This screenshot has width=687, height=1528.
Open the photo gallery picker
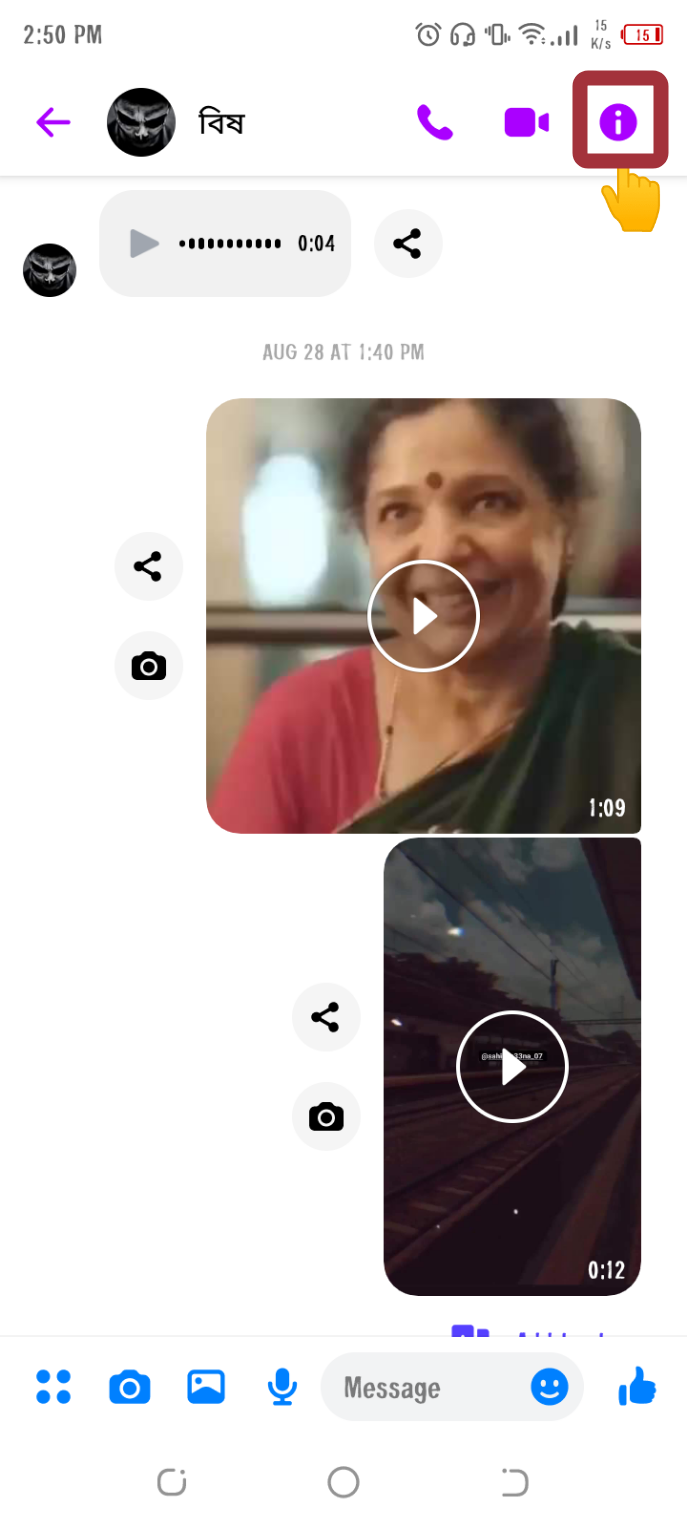point(206,1387)
